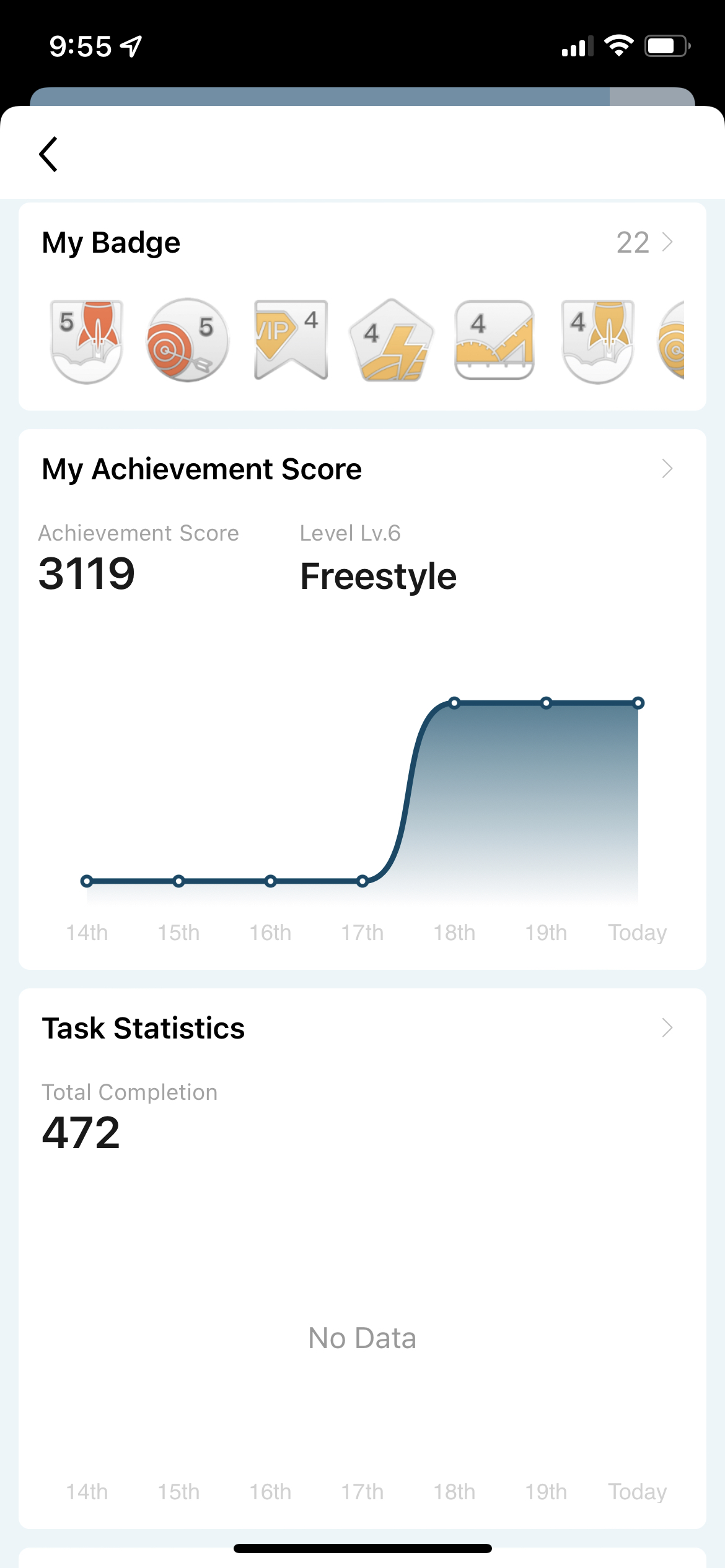Select the VIP badge numbered 4
This screenshot has height=1568, width=725.
coord(290,340)
